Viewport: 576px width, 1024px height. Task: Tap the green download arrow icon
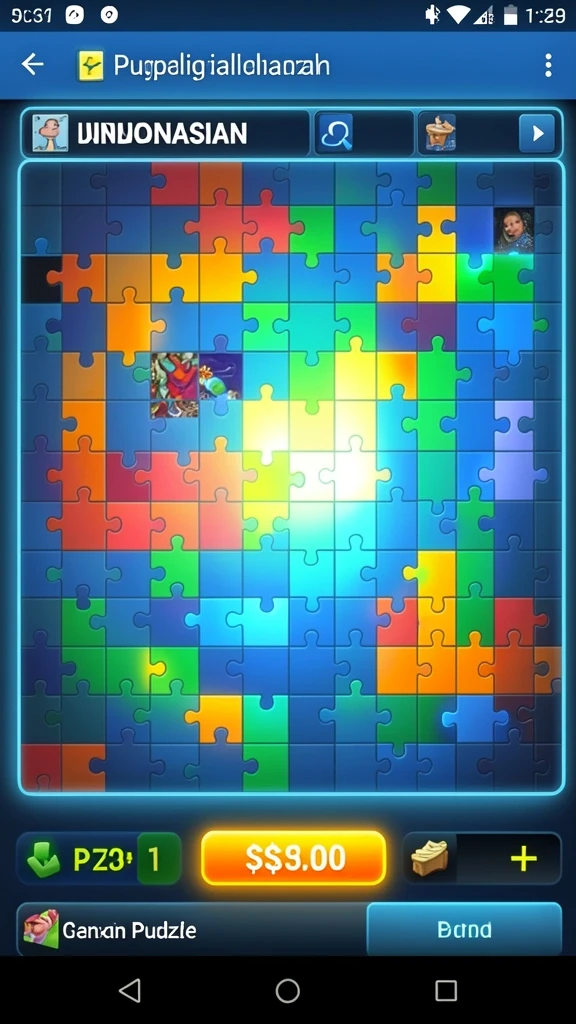pos(44,859)
